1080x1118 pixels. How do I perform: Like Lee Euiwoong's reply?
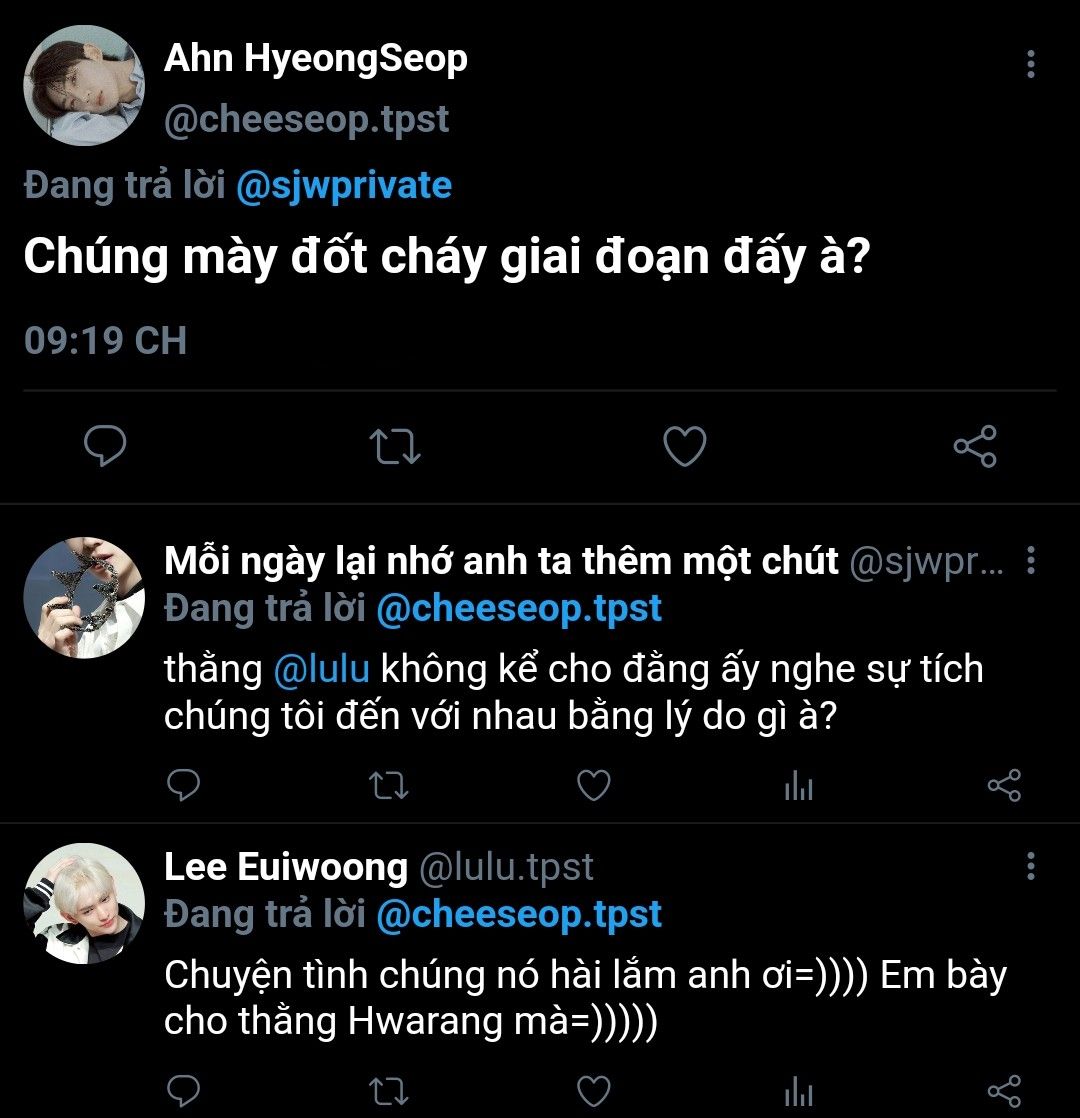tap(594, 1090)
